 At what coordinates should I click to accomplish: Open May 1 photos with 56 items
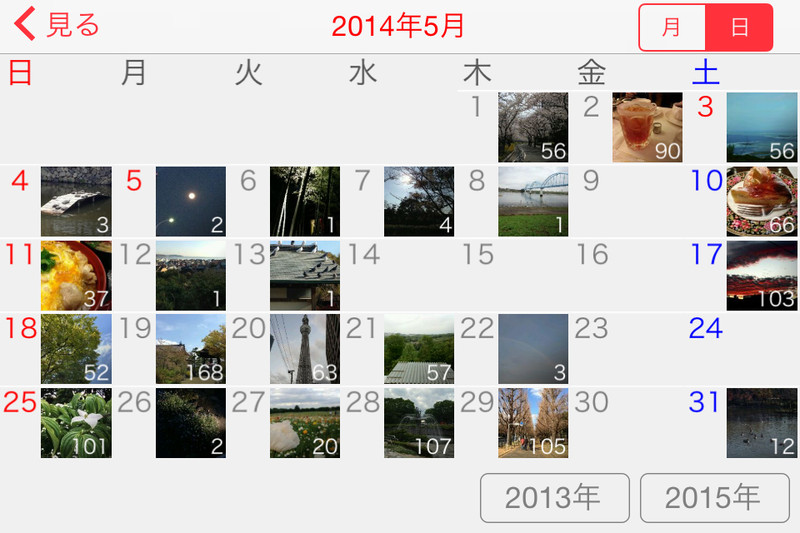(x=533, y=127)
